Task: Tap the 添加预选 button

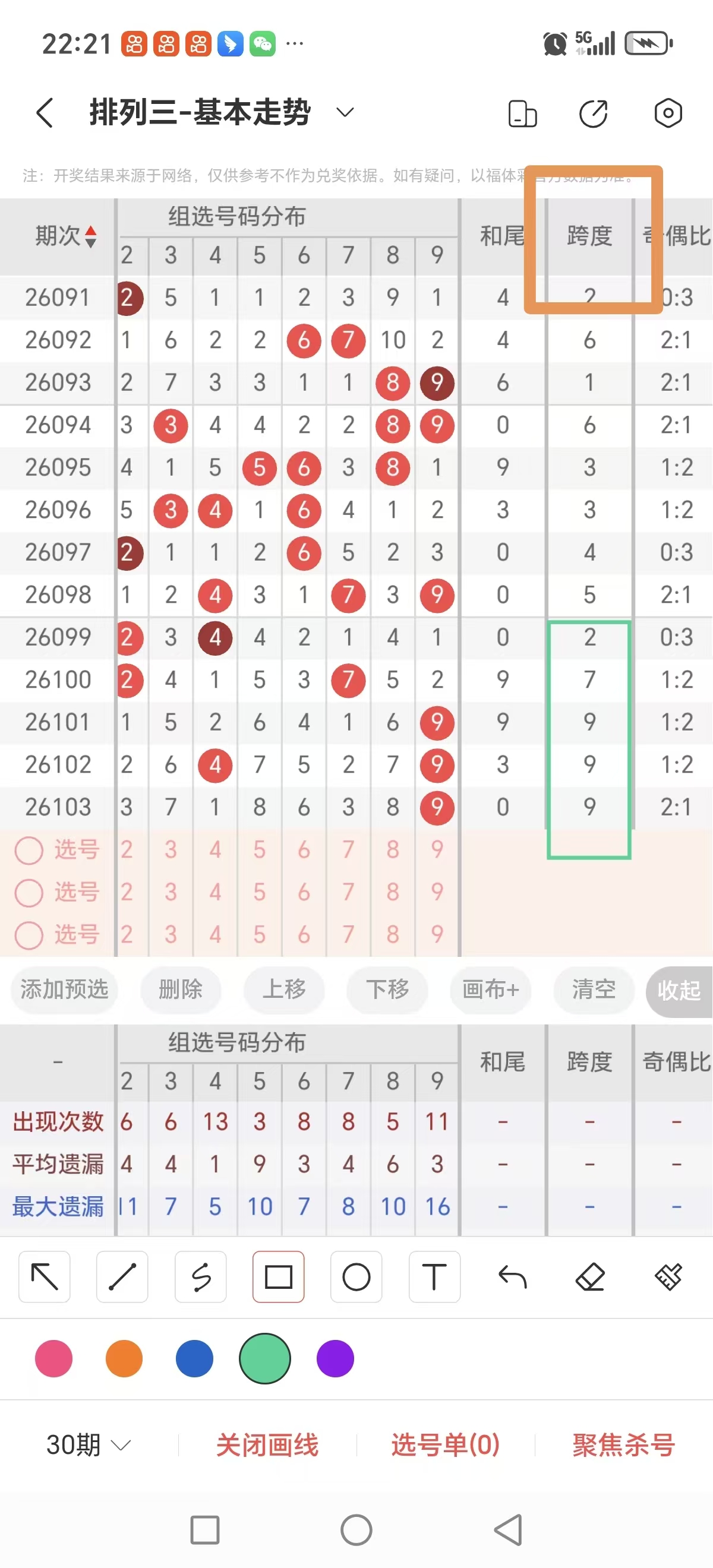Action: pyautogui.click(x=64, y=990)
